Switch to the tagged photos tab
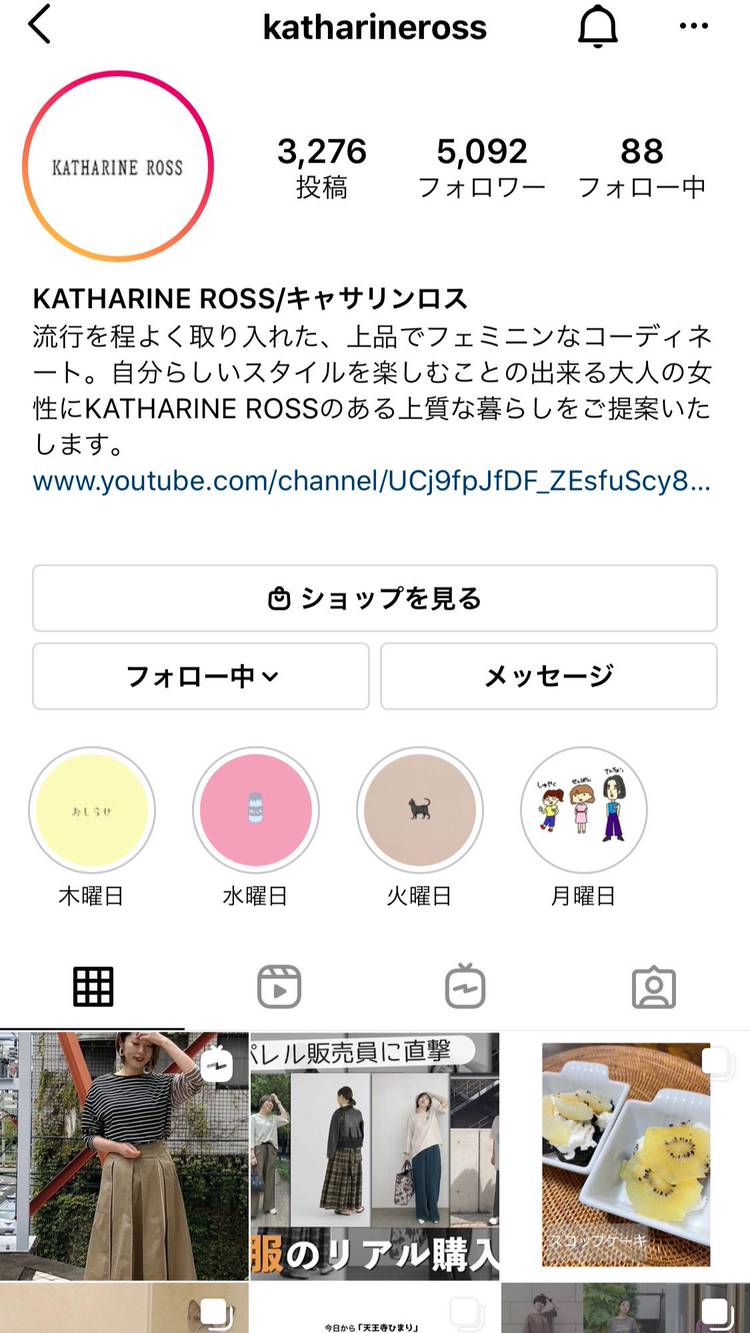 (654, 987)
